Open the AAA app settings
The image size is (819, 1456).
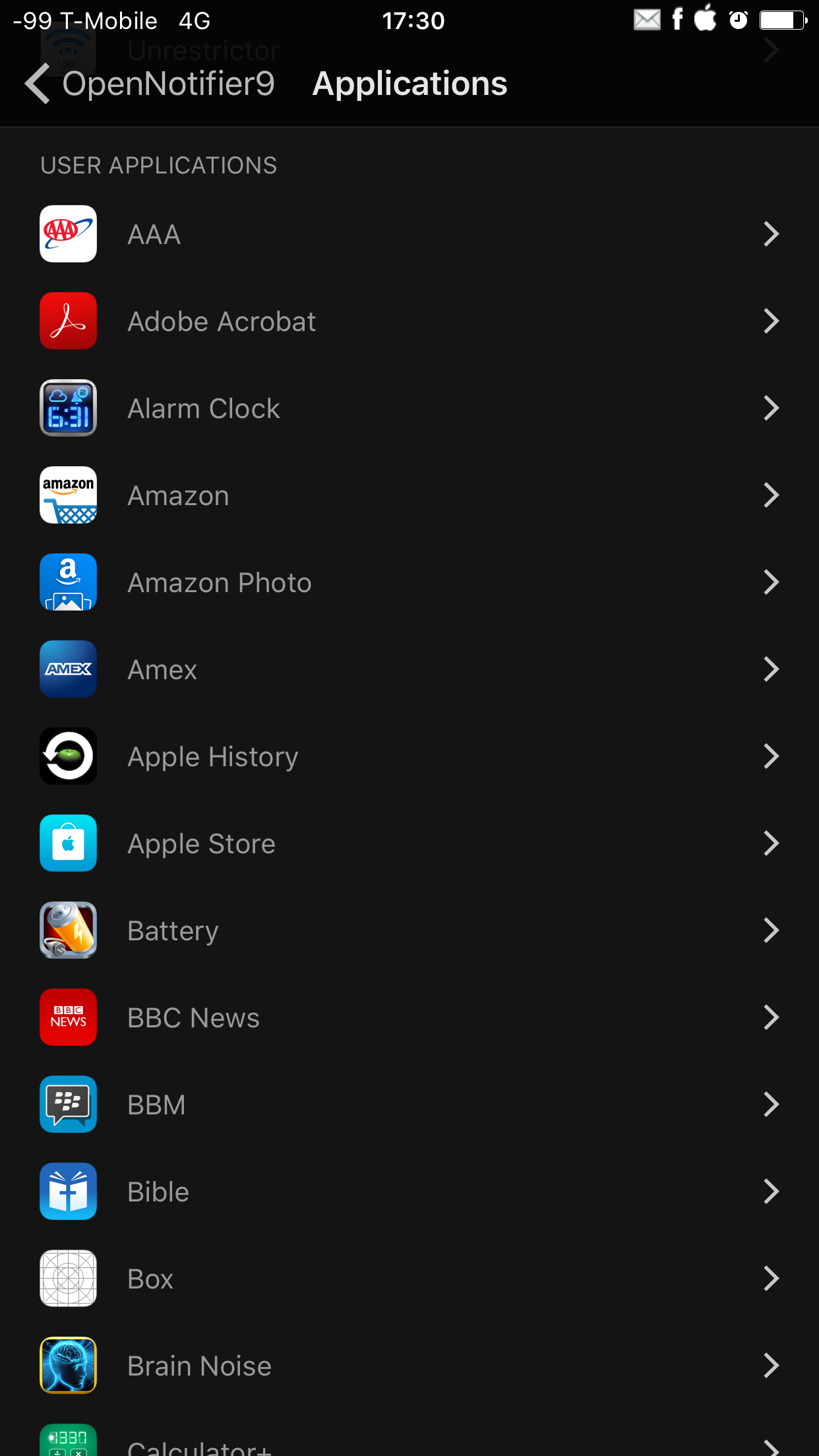(x=409, y=234)
